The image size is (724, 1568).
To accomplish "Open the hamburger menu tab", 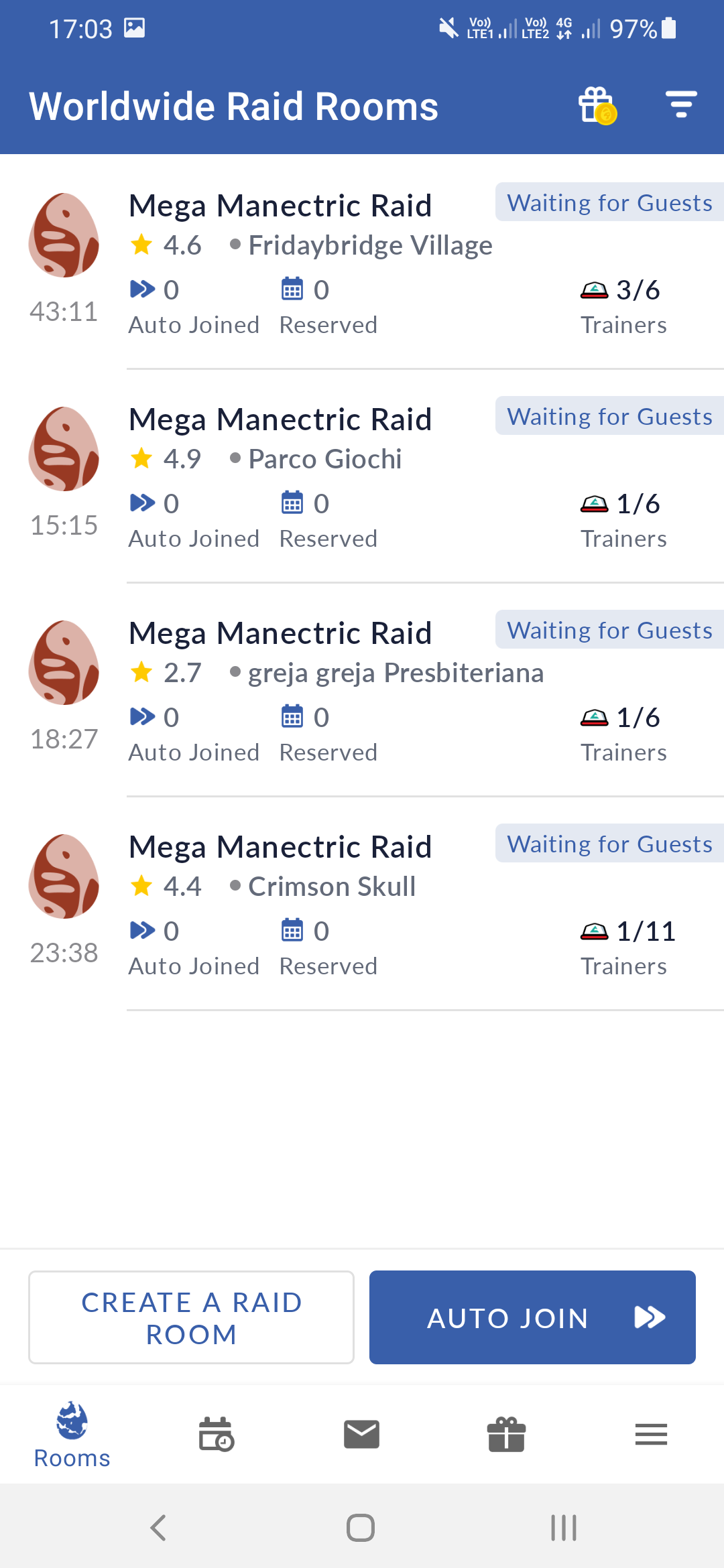I will click(x=651, y=1435).
